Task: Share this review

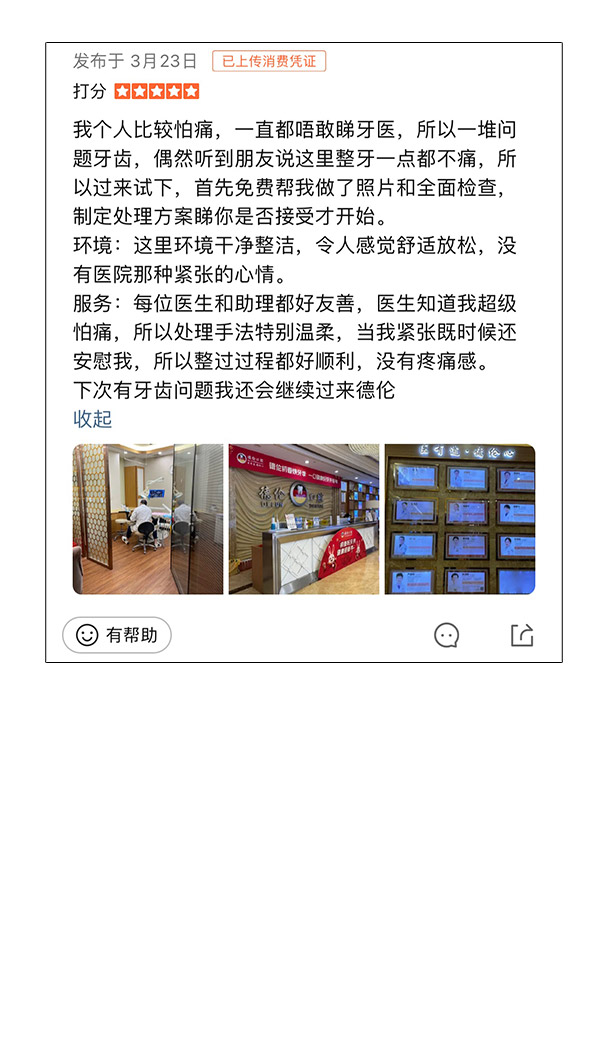Action: point(522,635)
